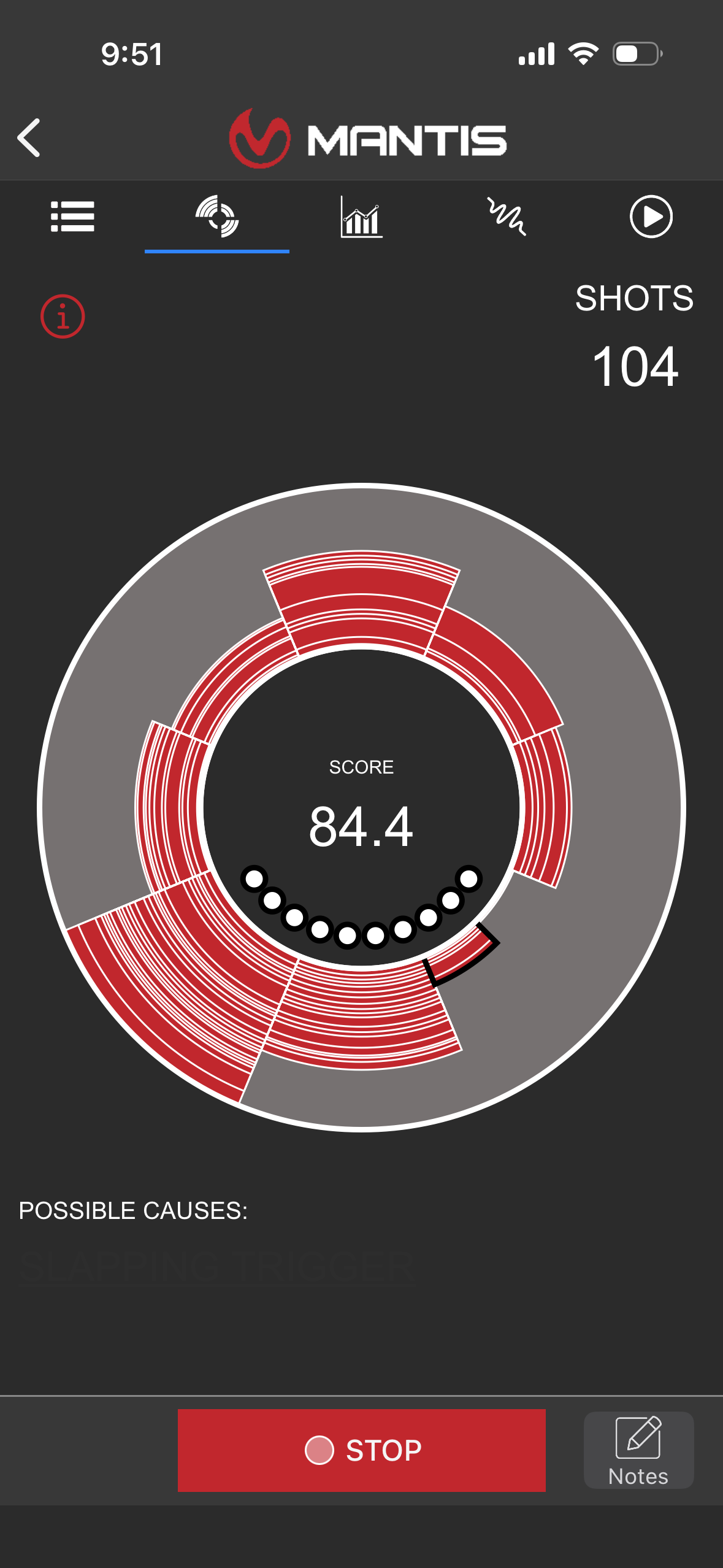Go back using the top-left arrow

29,138
